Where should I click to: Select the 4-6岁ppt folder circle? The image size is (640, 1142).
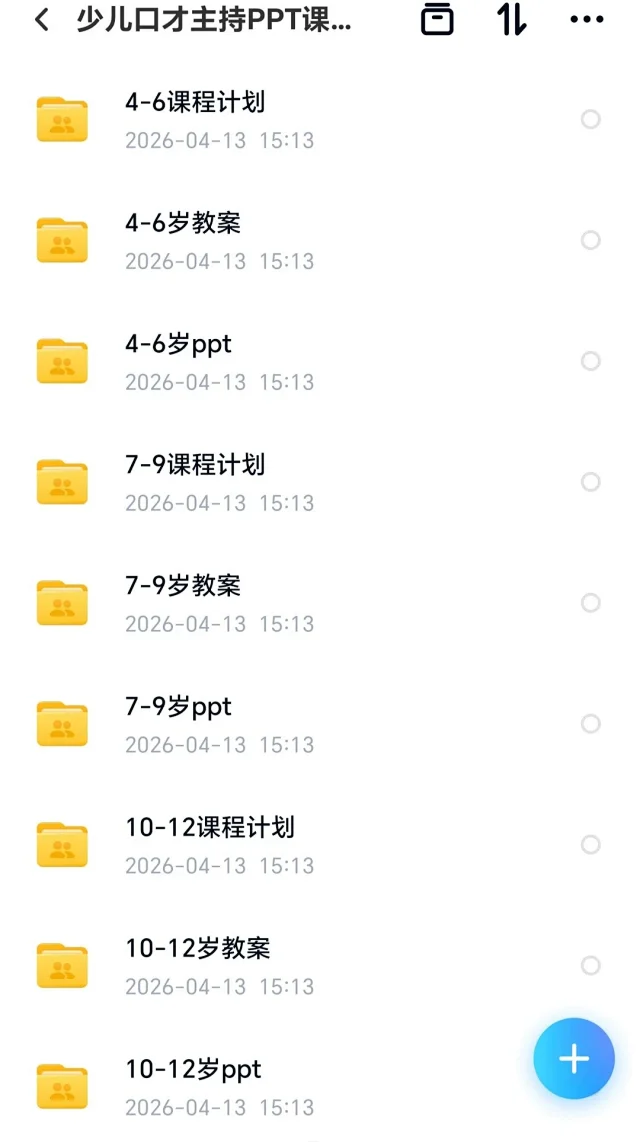(591, 361)
